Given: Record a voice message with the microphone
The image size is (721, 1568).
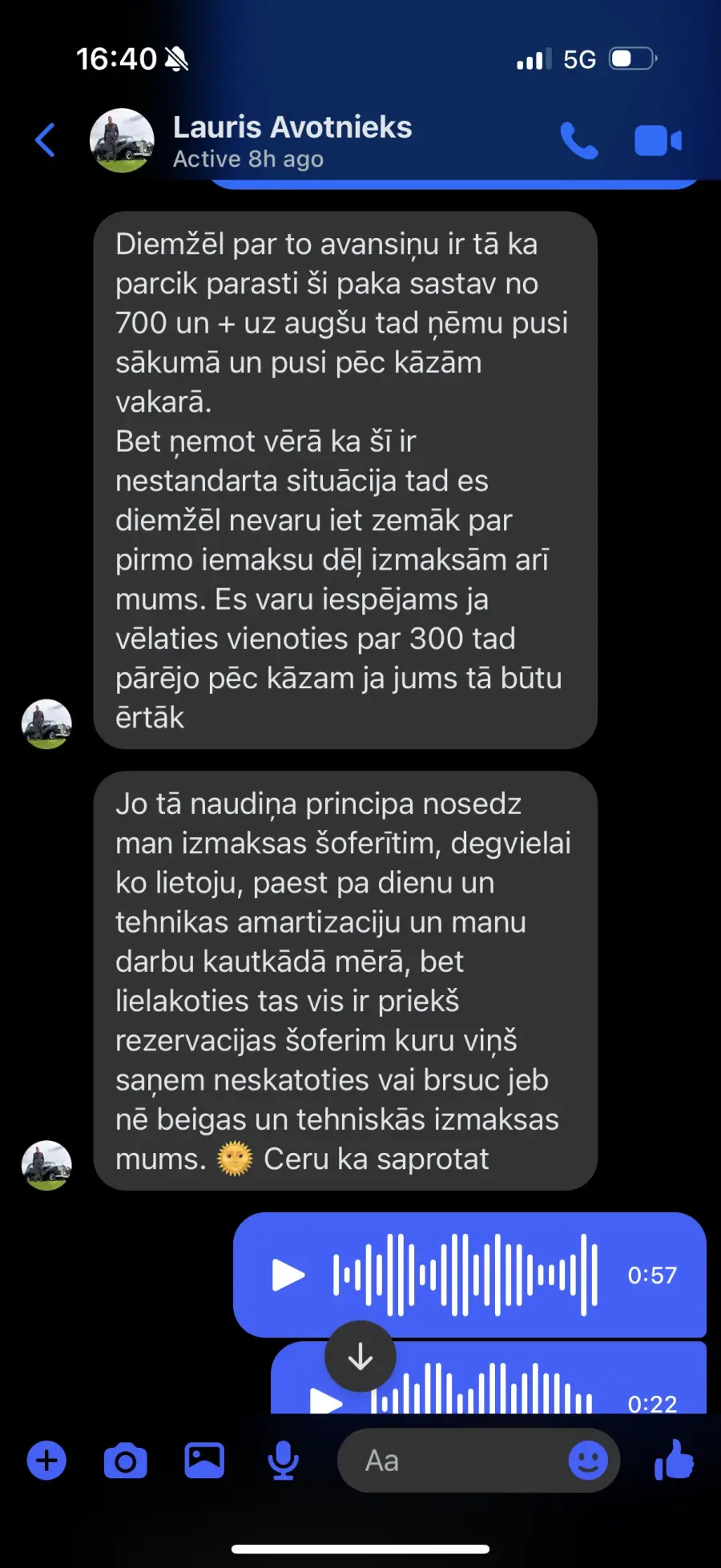Looking at the screenshot, I should click(283, 1461).
